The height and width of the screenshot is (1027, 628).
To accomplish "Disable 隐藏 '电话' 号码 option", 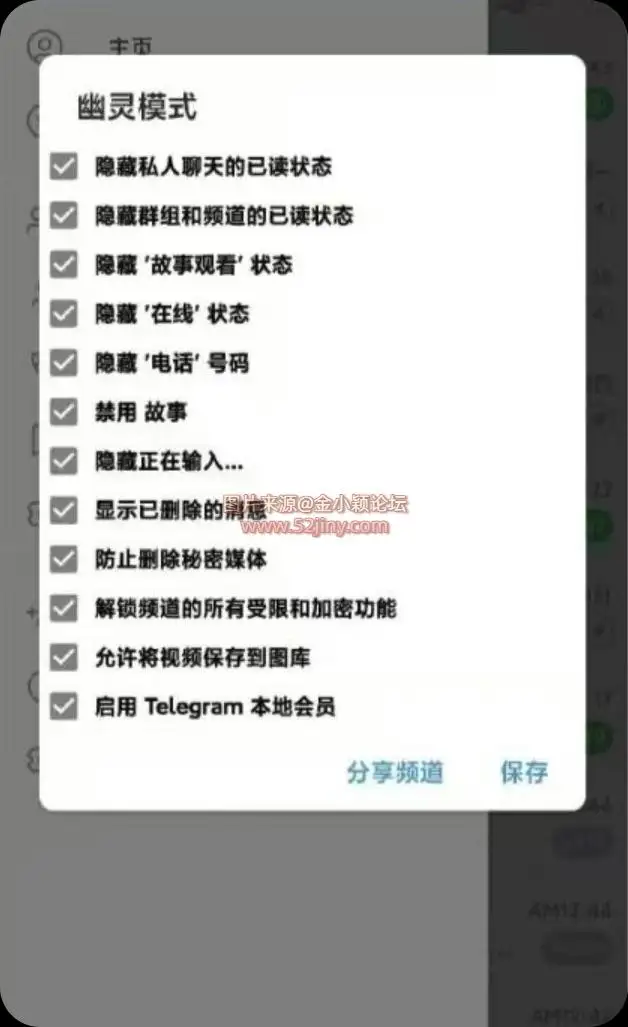I will pos(64,363).
